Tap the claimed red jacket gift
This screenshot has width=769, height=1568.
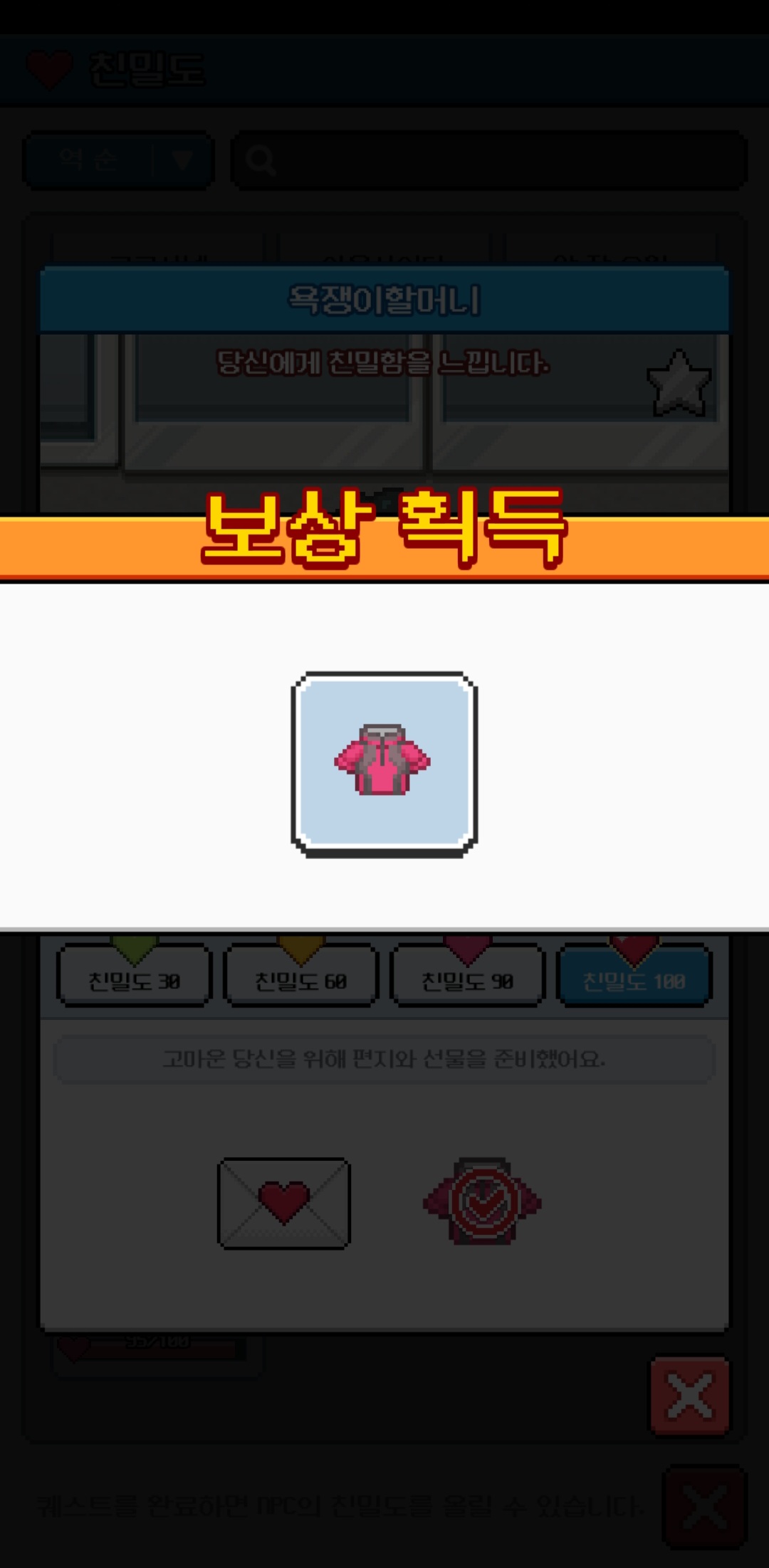[x=483, y=1201]
